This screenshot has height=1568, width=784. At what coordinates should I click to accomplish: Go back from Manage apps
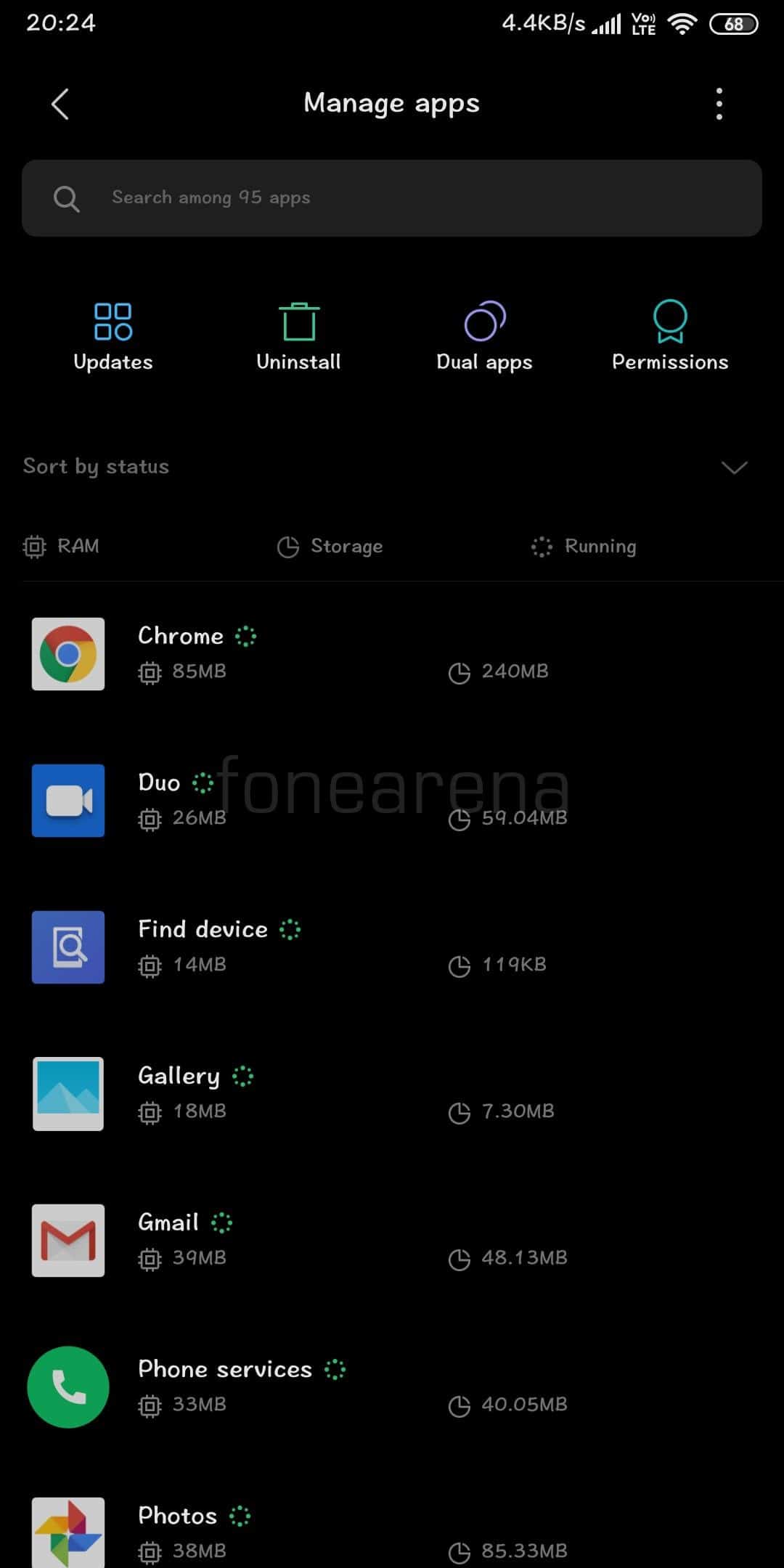pos(60,104)
